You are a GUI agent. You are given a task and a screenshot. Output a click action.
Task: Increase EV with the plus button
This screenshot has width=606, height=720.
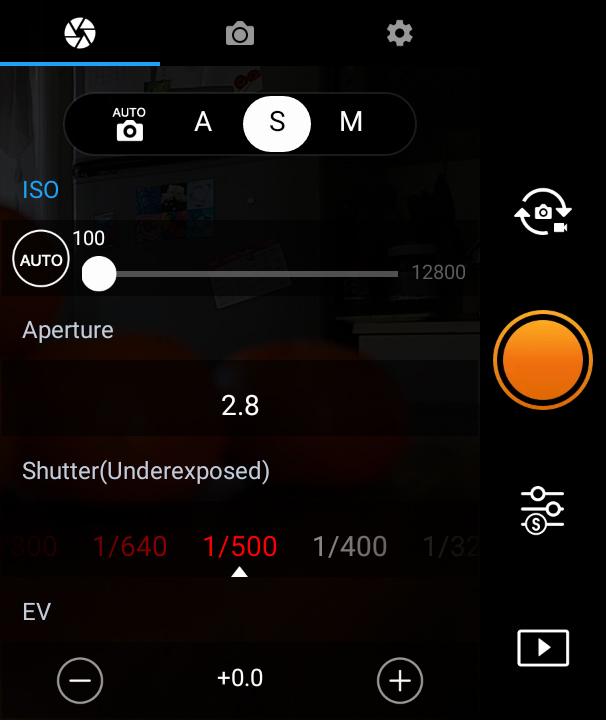(400, 681)
